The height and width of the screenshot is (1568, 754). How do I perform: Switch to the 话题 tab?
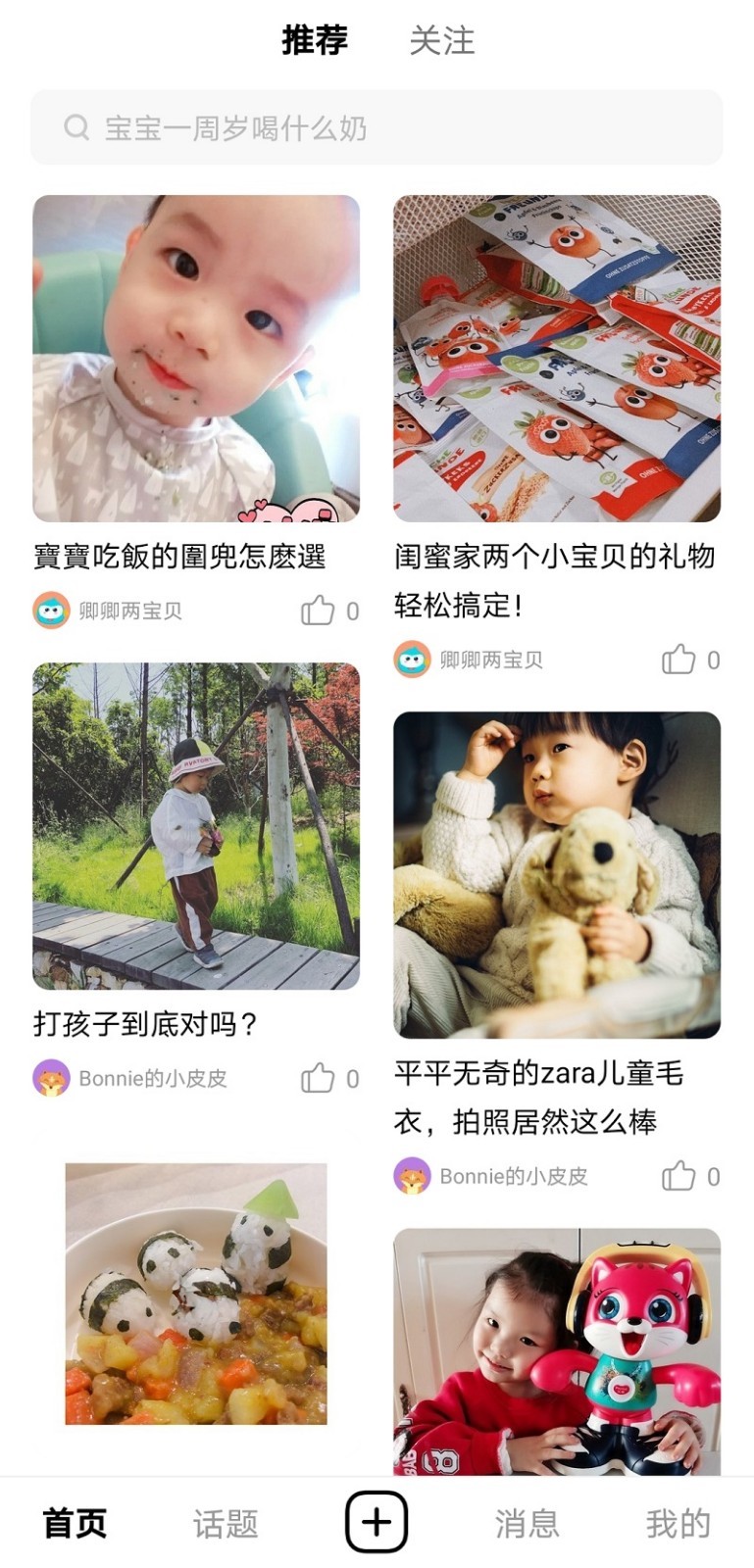(x=226, y=1523)
